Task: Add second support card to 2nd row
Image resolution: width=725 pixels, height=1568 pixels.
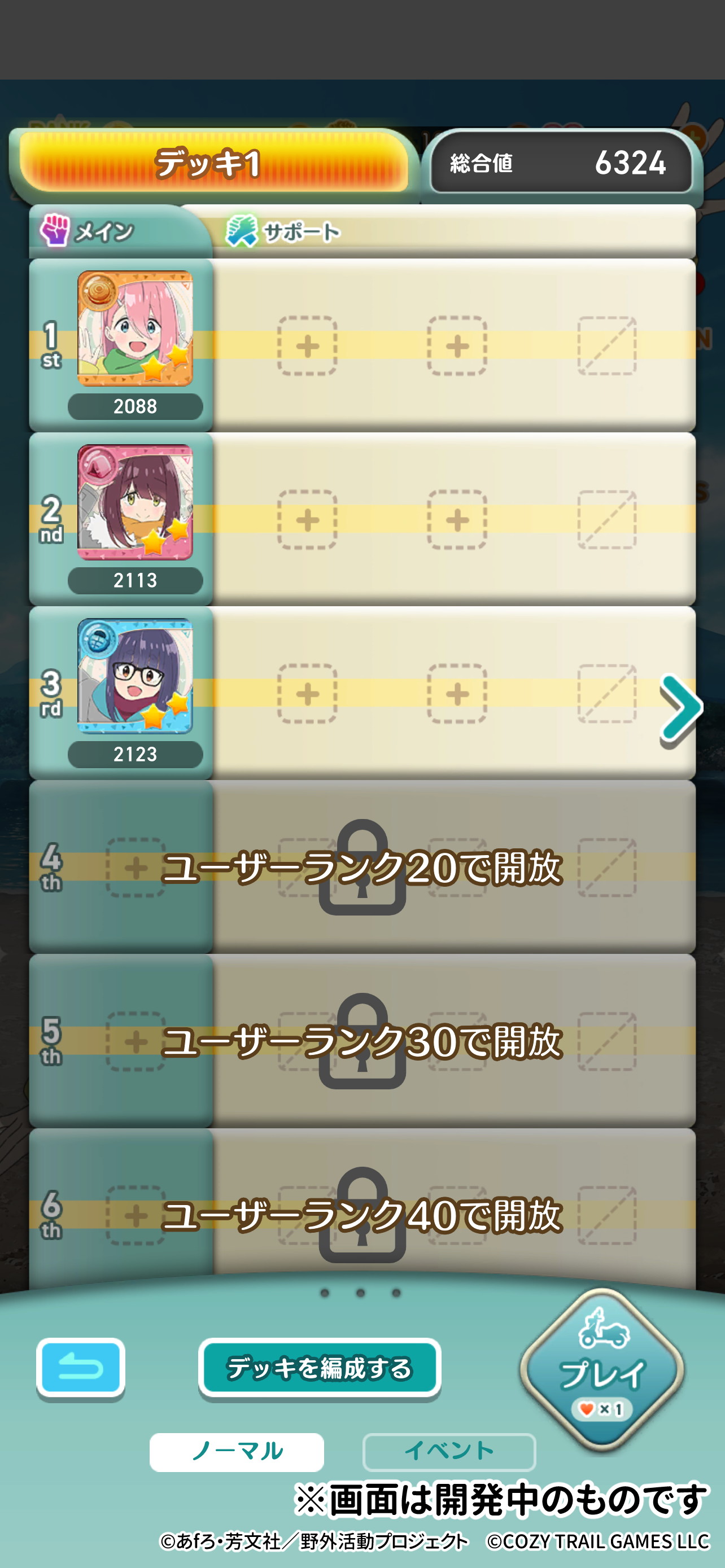Action: tap(457, 520)
